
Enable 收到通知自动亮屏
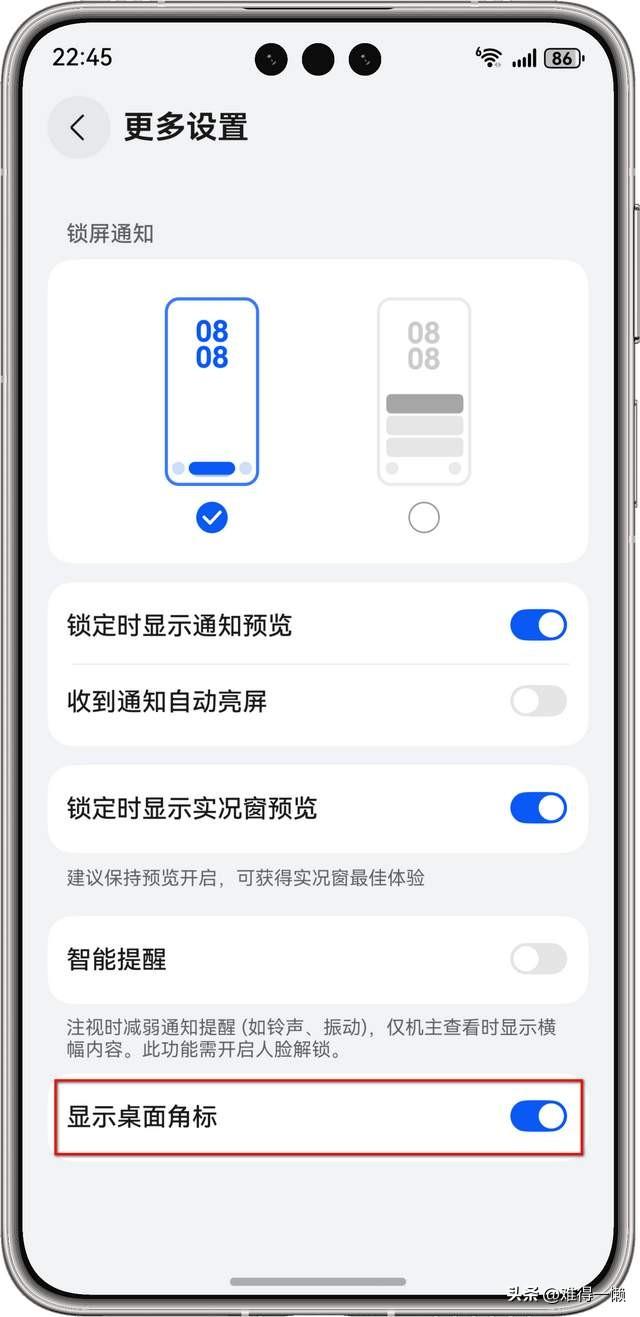tap(538, 701)
